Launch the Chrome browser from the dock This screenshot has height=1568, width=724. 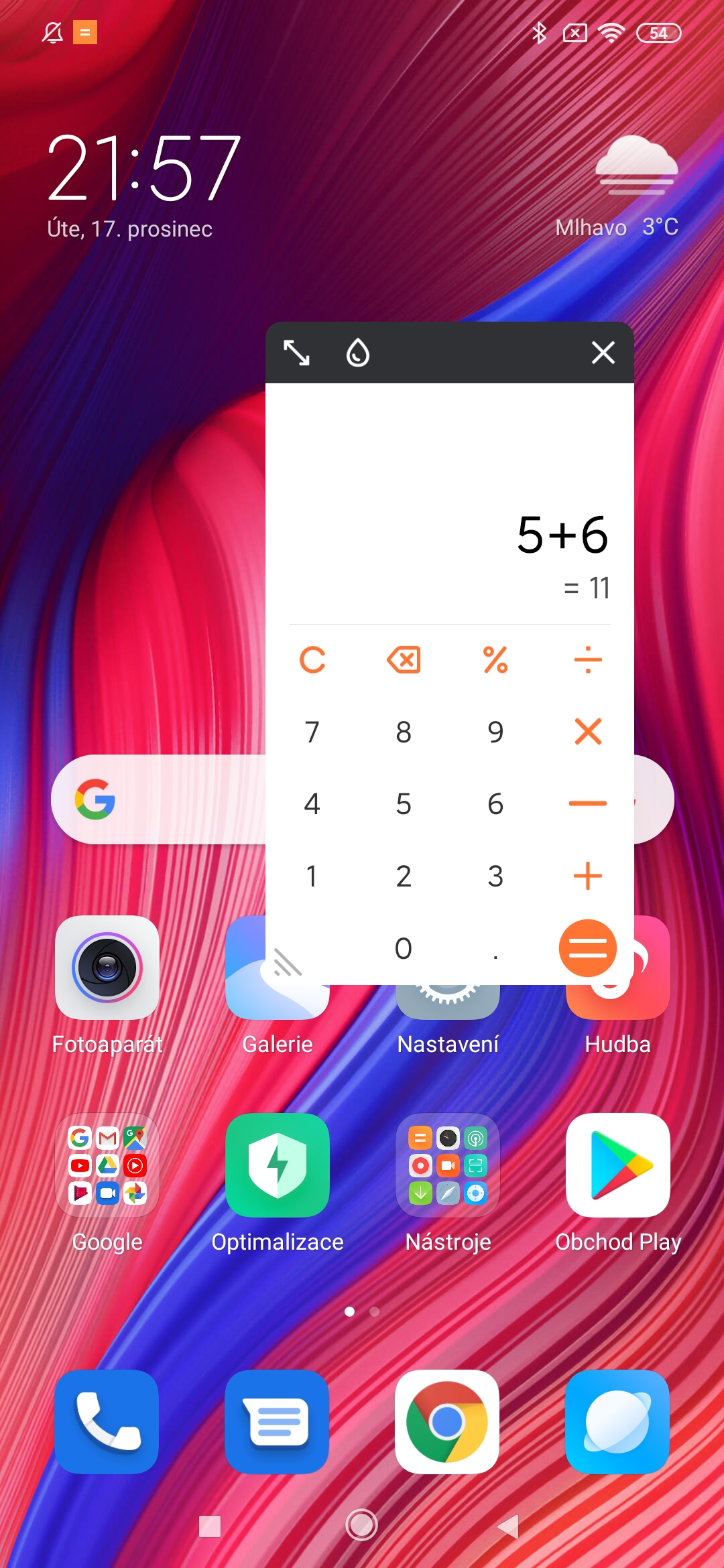[x=448, y=1422]
